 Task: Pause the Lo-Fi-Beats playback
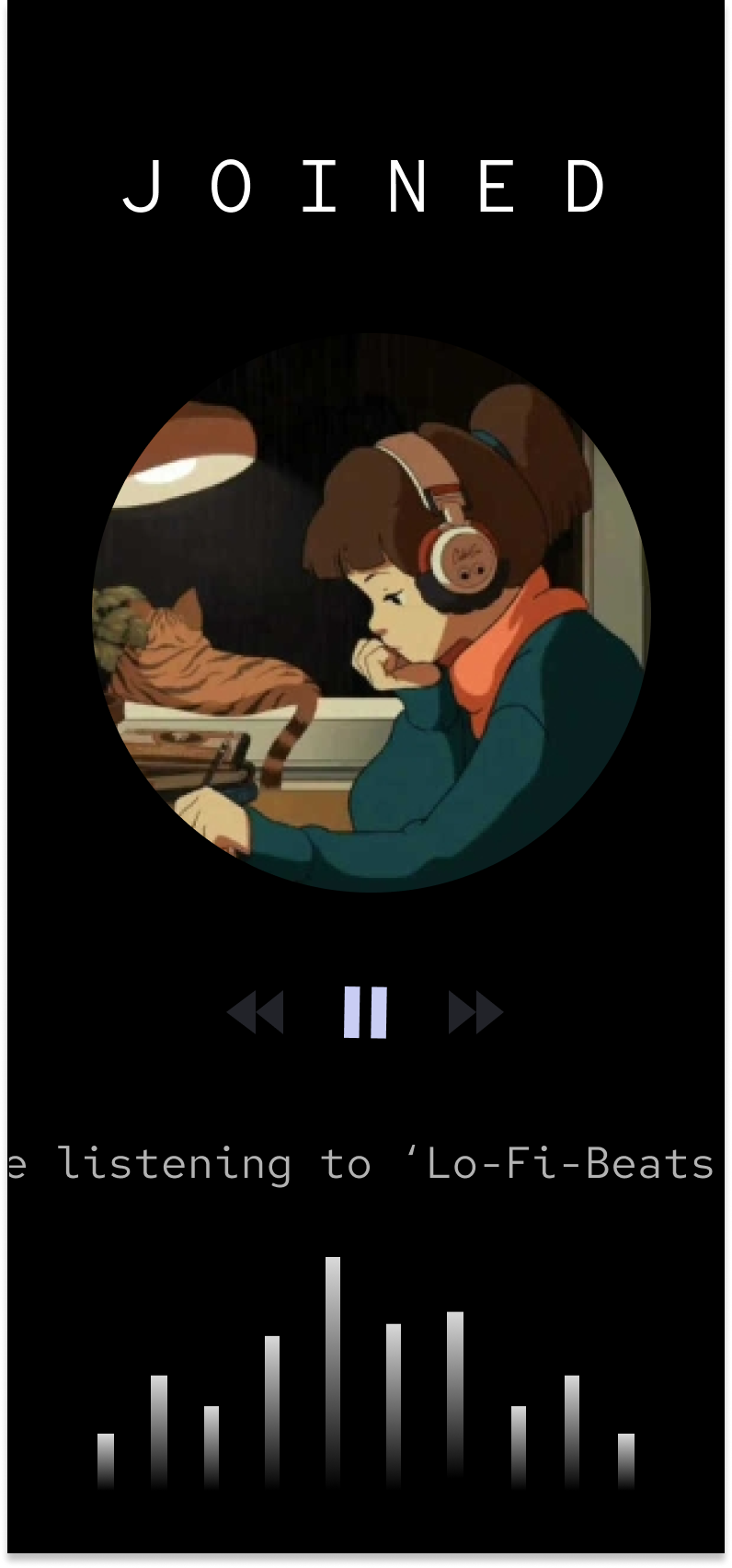365,1012
